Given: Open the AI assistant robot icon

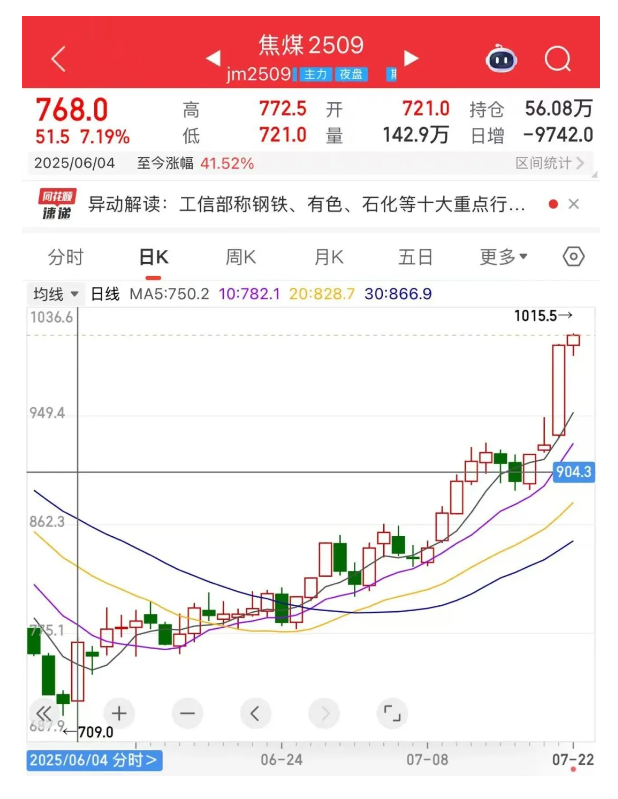Looking at the screenshot, I should point(501,59).
